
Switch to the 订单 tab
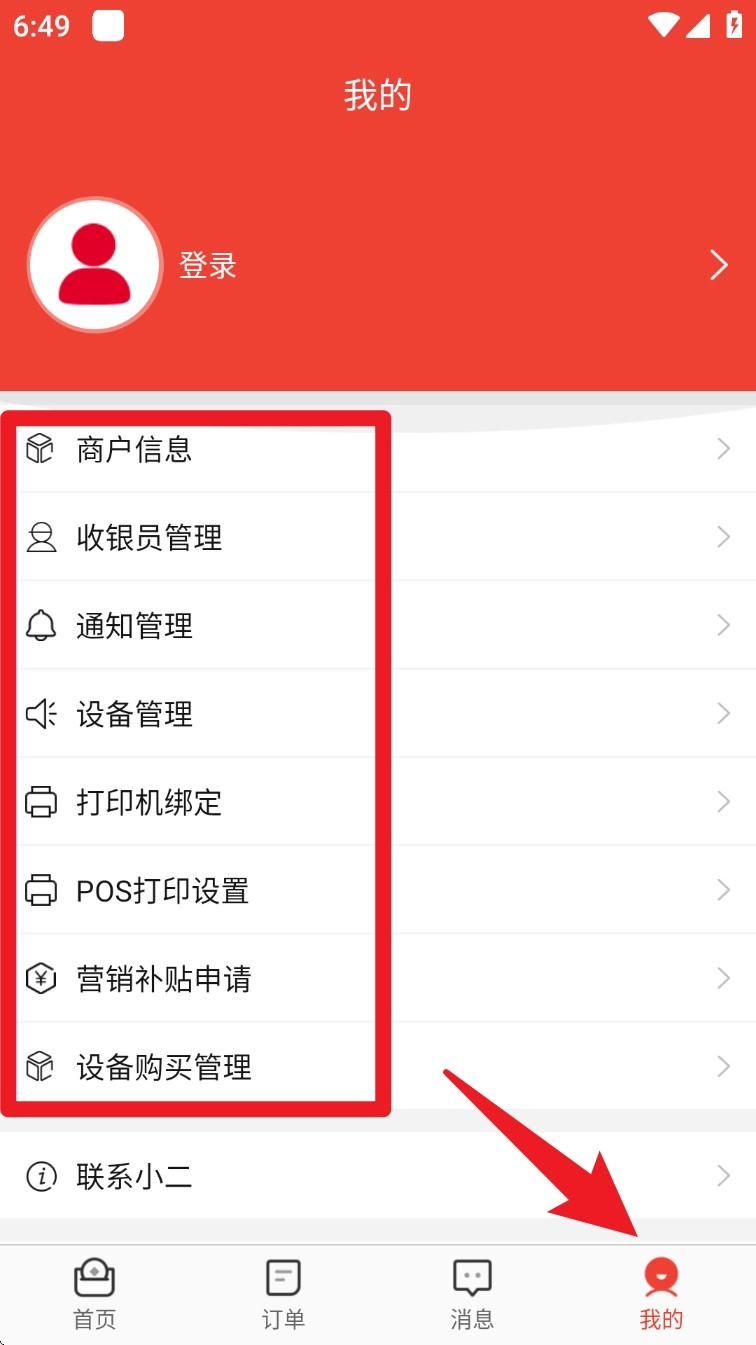283,1295
